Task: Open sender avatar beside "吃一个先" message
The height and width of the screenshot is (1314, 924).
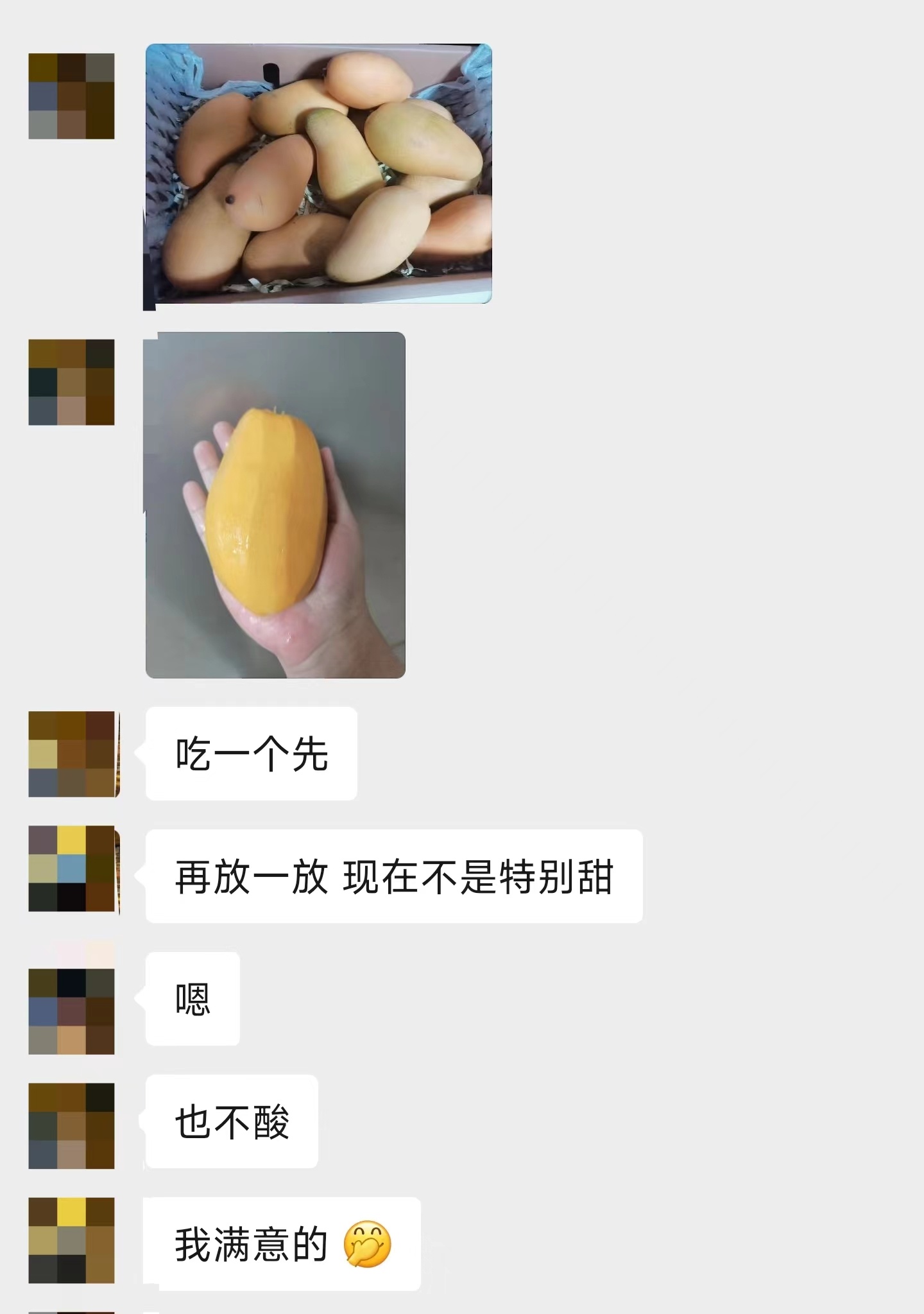Action: point(72,754)
